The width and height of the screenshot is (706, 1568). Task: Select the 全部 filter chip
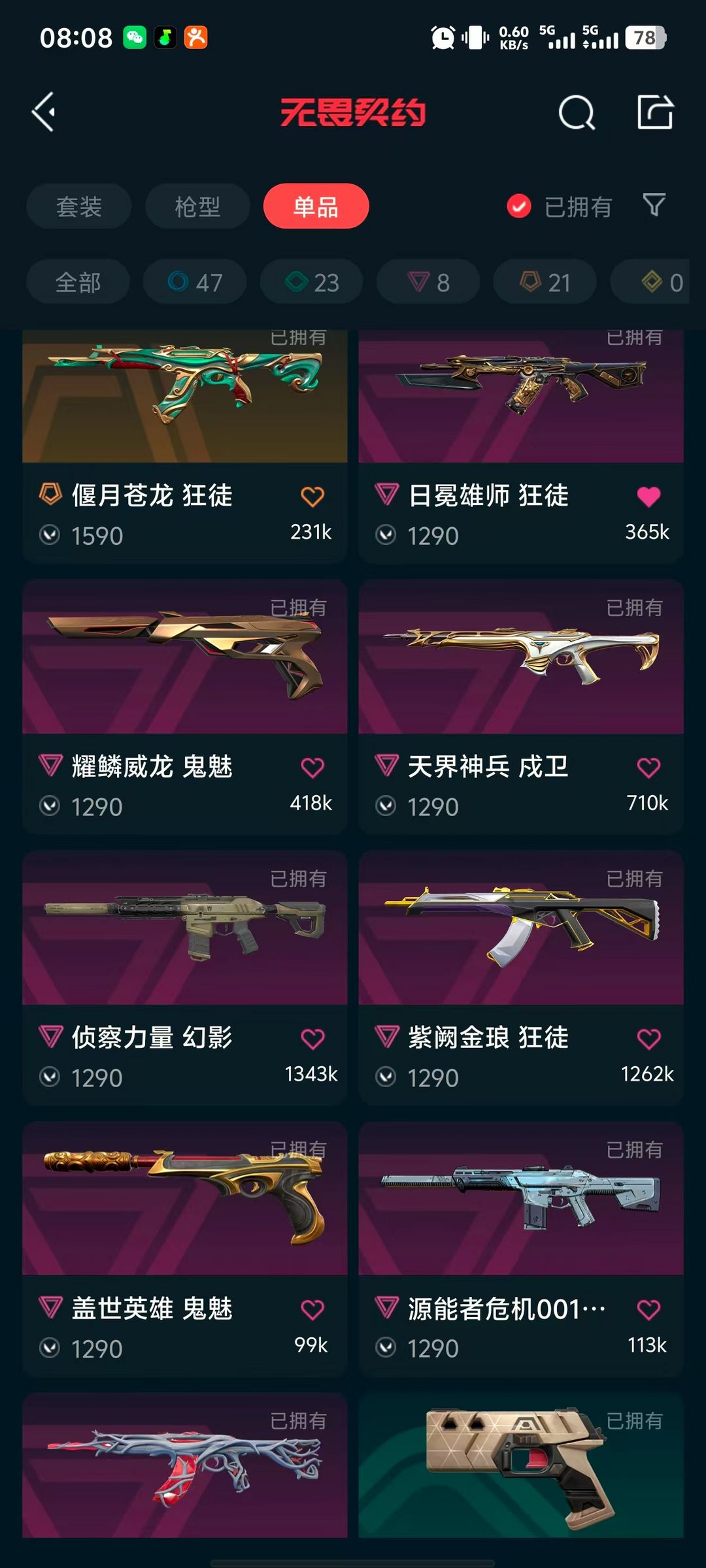pos(78,282)
